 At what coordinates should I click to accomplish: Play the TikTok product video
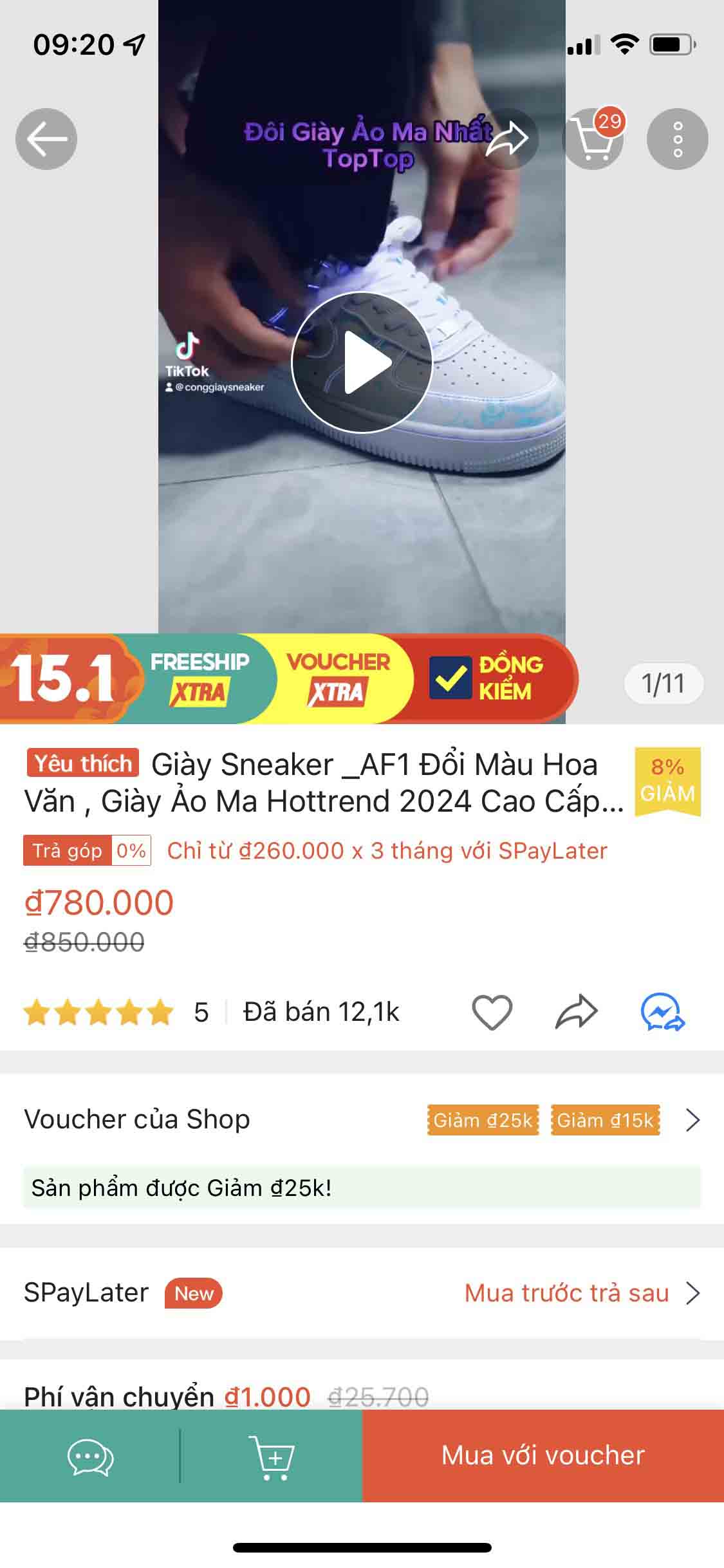coord(362,362)
